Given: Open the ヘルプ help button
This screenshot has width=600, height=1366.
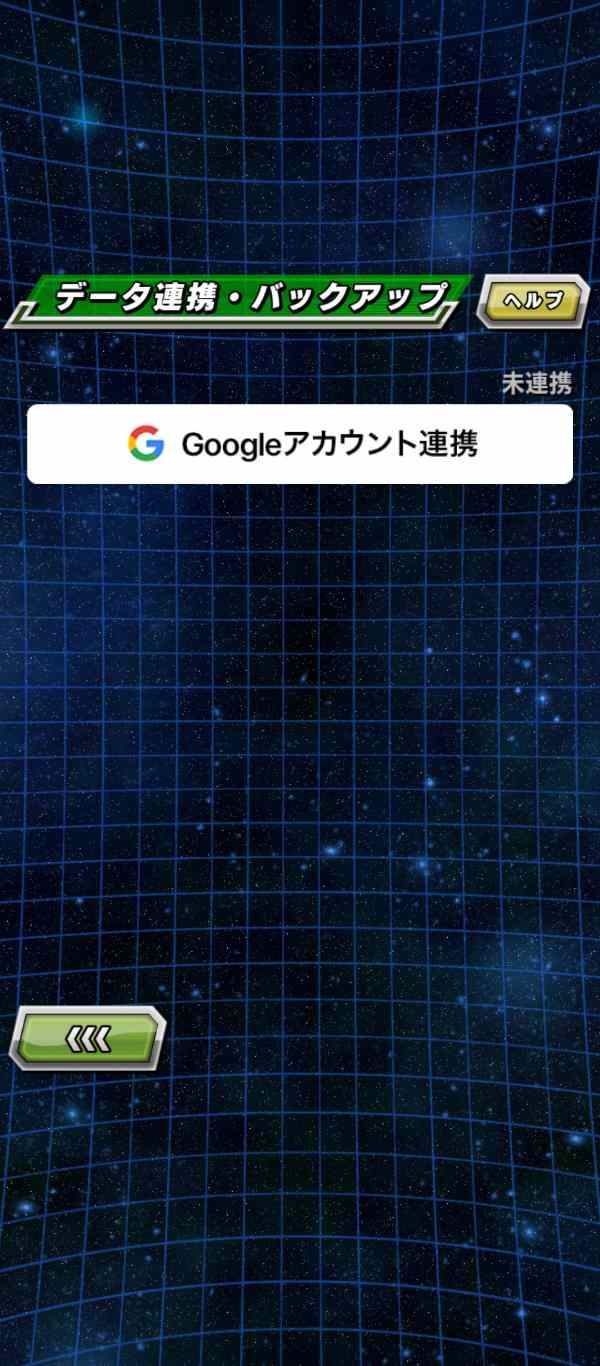Looking at the screenshot, I should coord(533,300).
